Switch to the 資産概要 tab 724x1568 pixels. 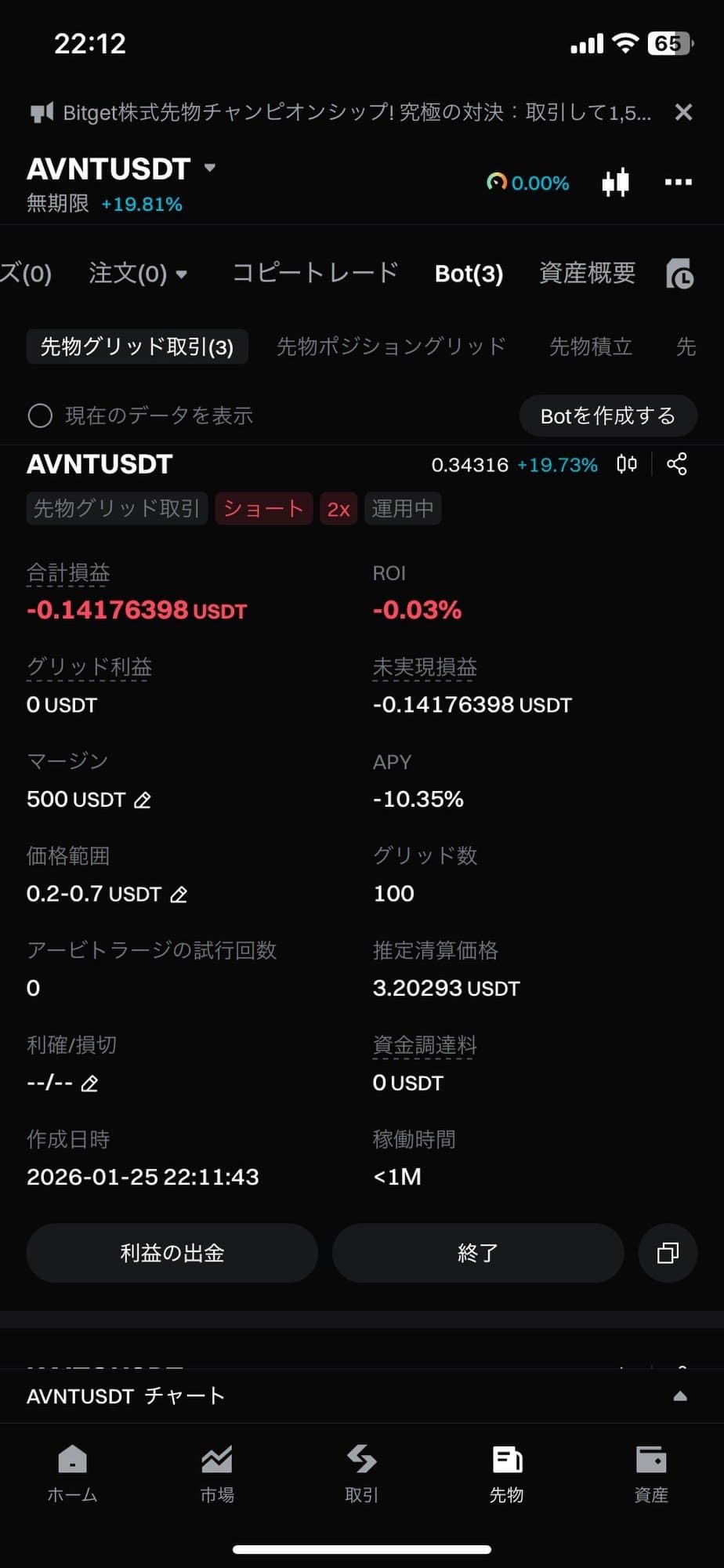click(587, 273)
